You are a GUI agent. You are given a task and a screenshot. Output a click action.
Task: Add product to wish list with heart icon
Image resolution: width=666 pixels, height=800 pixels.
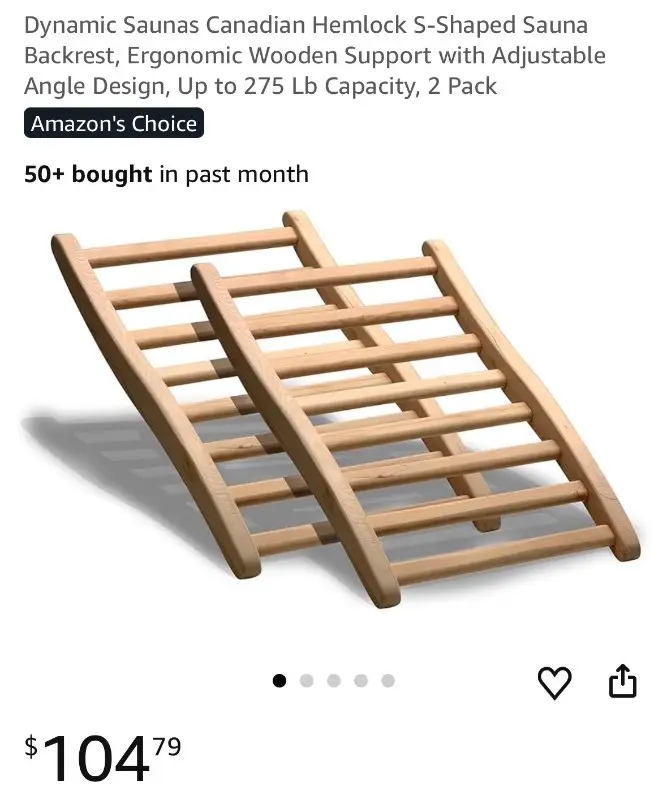(x=555, y=682)
